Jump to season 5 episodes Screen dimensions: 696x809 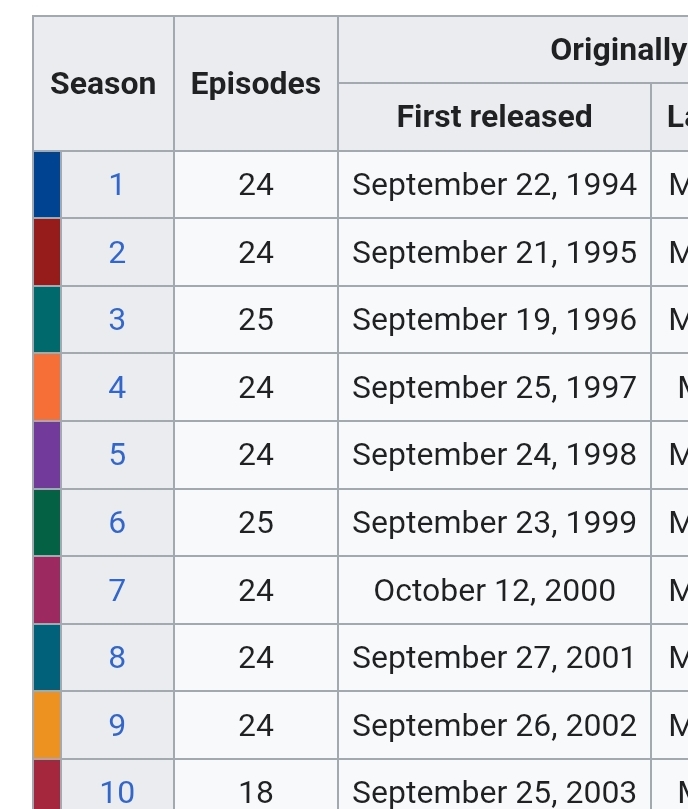pos(117,455)
